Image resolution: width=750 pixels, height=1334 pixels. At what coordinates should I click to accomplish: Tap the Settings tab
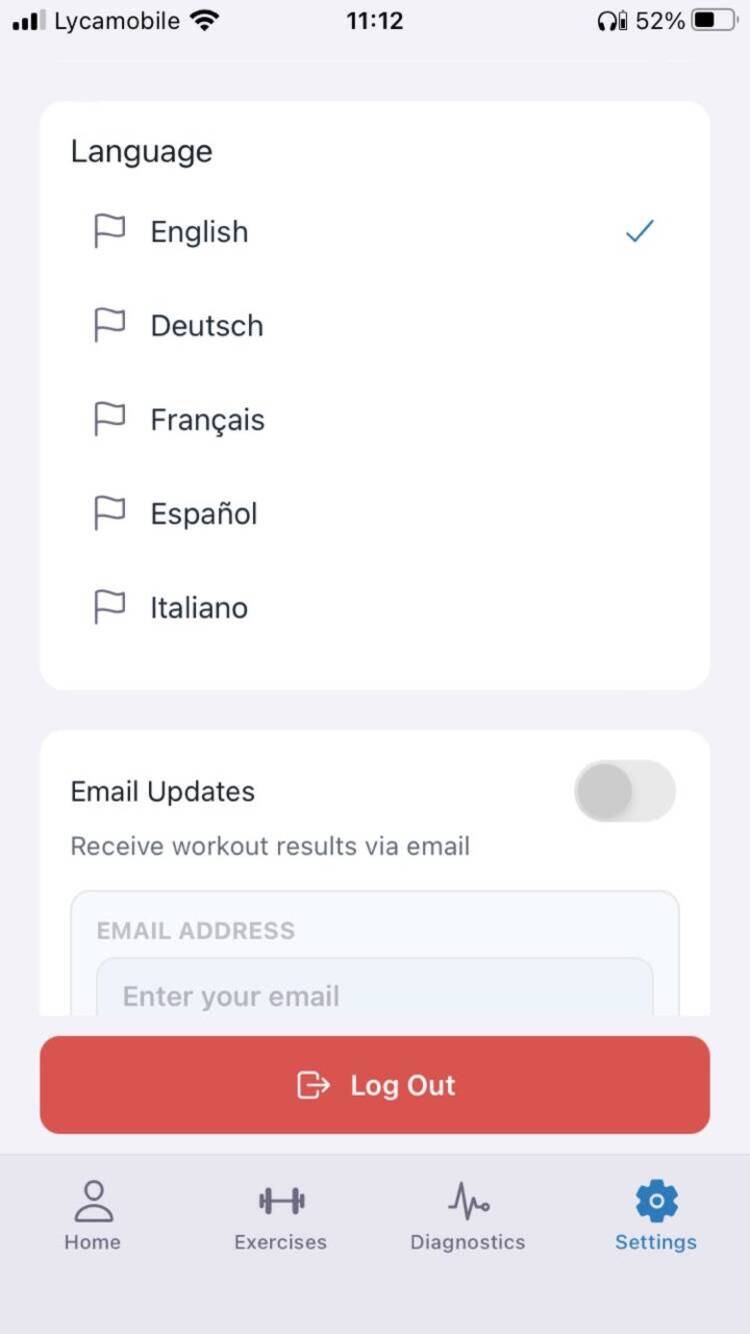[656, 1216]
